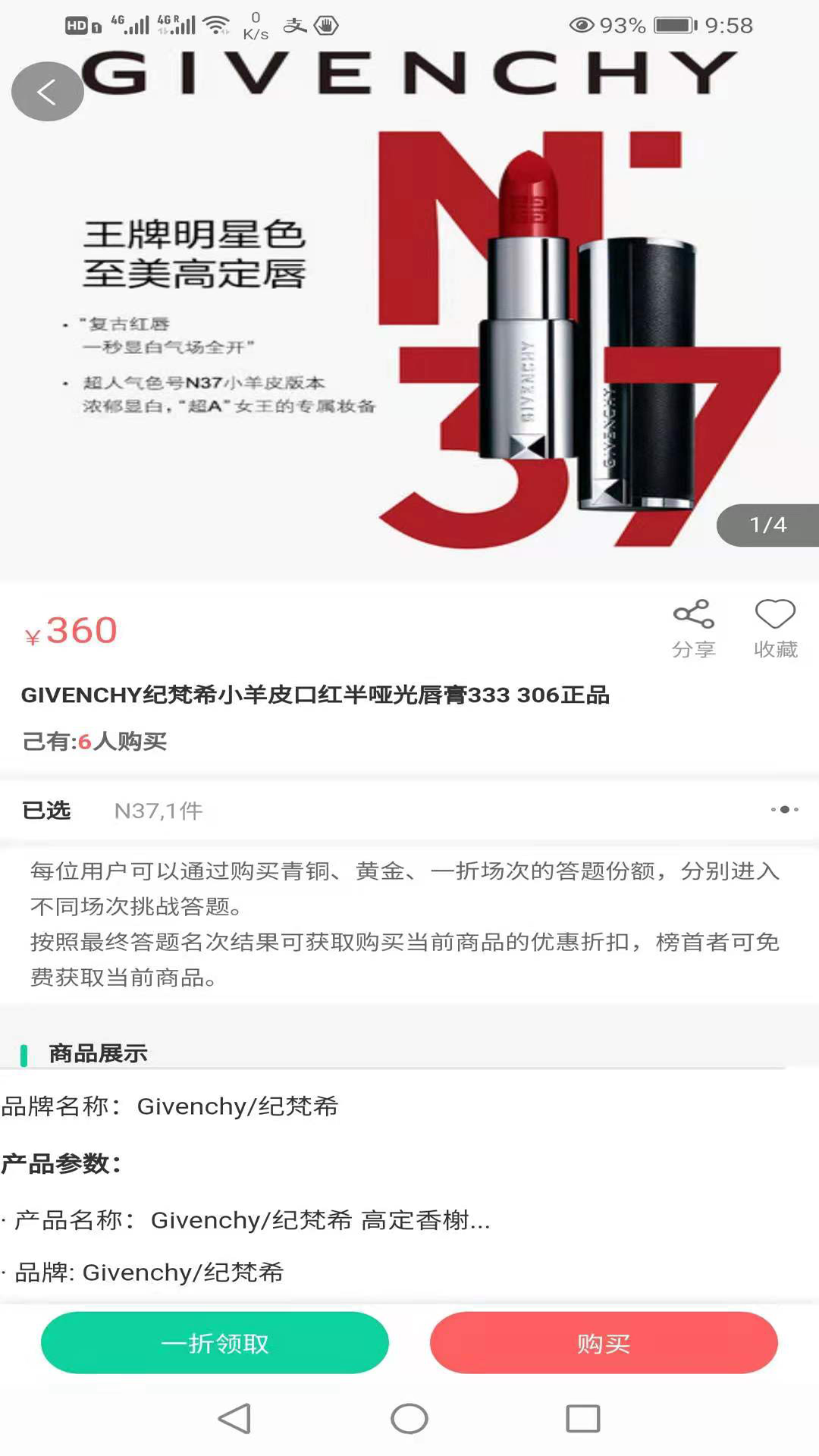
Task: Tap the red 购买 buy button
Action: point(603,1343)
